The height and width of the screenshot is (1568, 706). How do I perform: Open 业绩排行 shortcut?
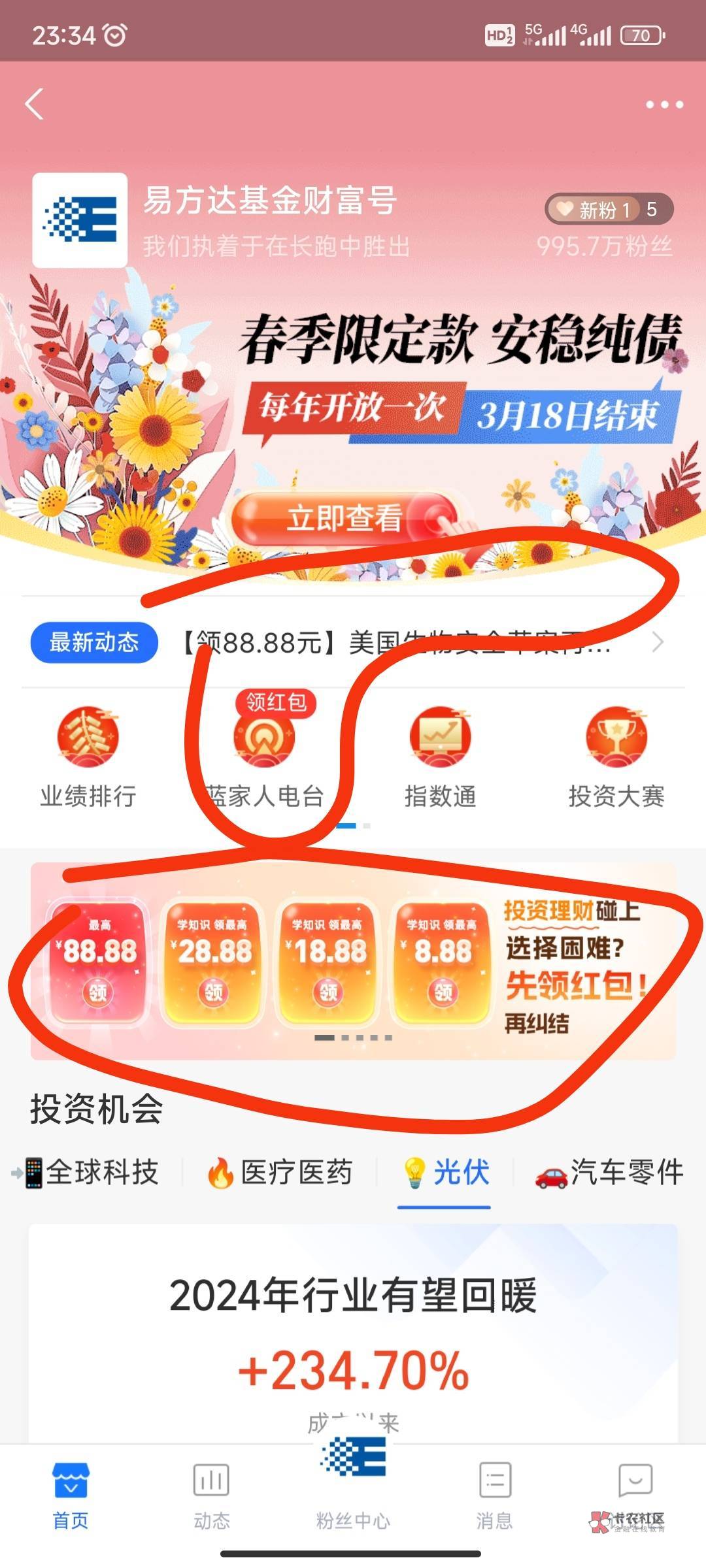click(88, 758)
